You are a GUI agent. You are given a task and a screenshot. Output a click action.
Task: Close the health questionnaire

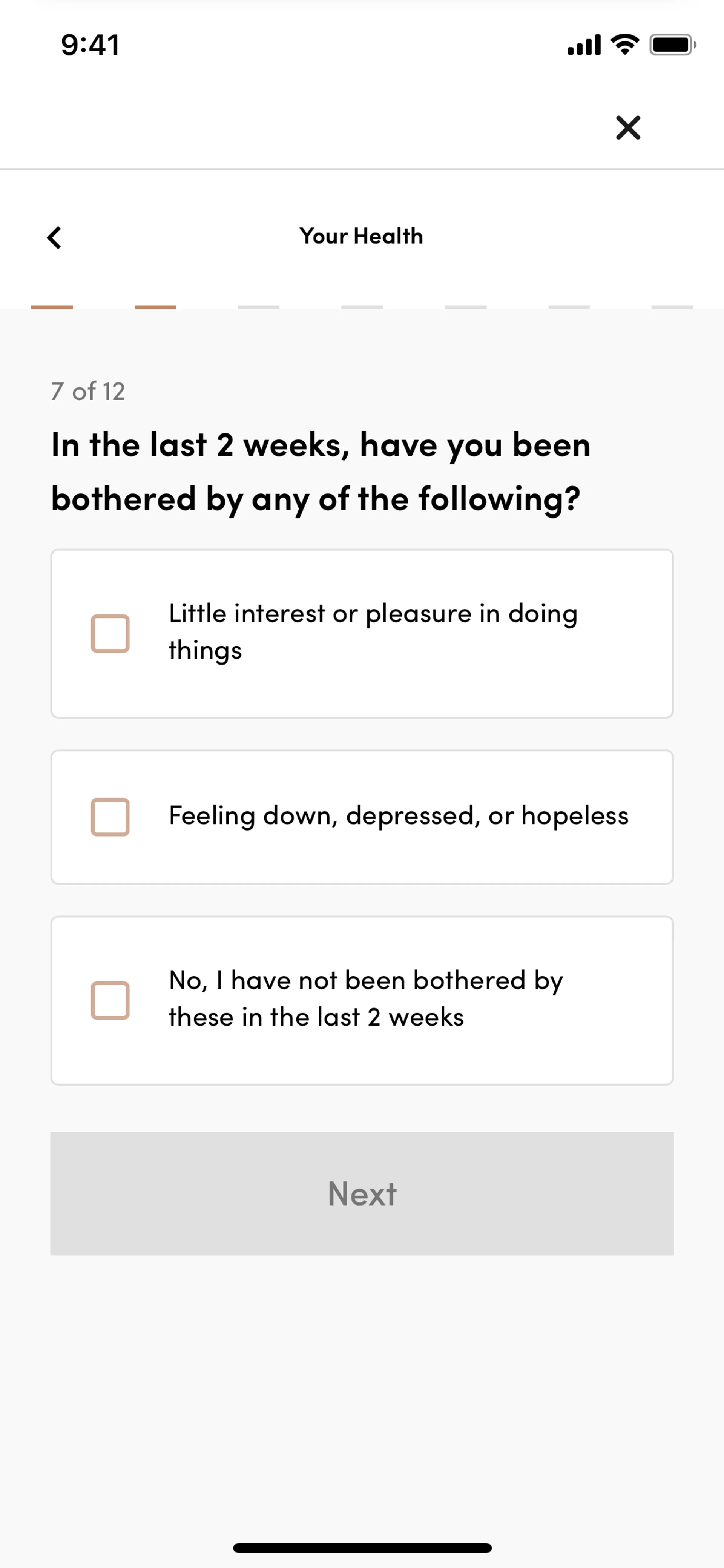(628, 128)
